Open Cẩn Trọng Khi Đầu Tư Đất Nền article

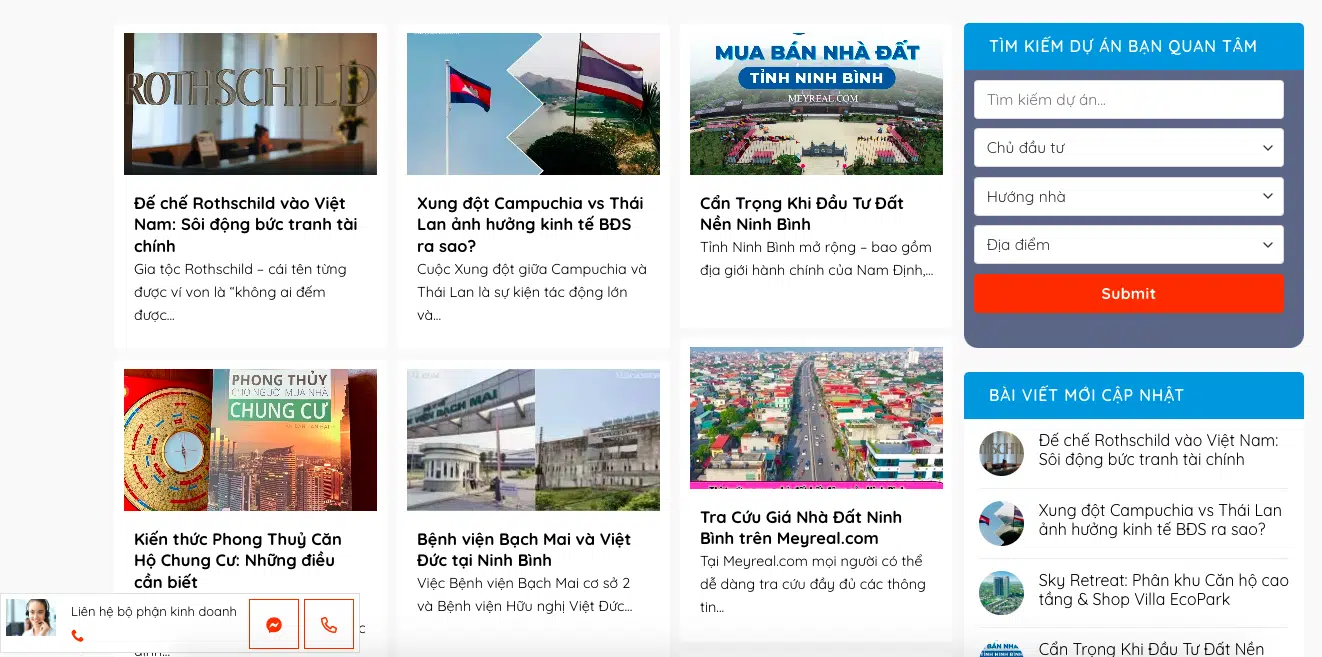coord(801,213)
